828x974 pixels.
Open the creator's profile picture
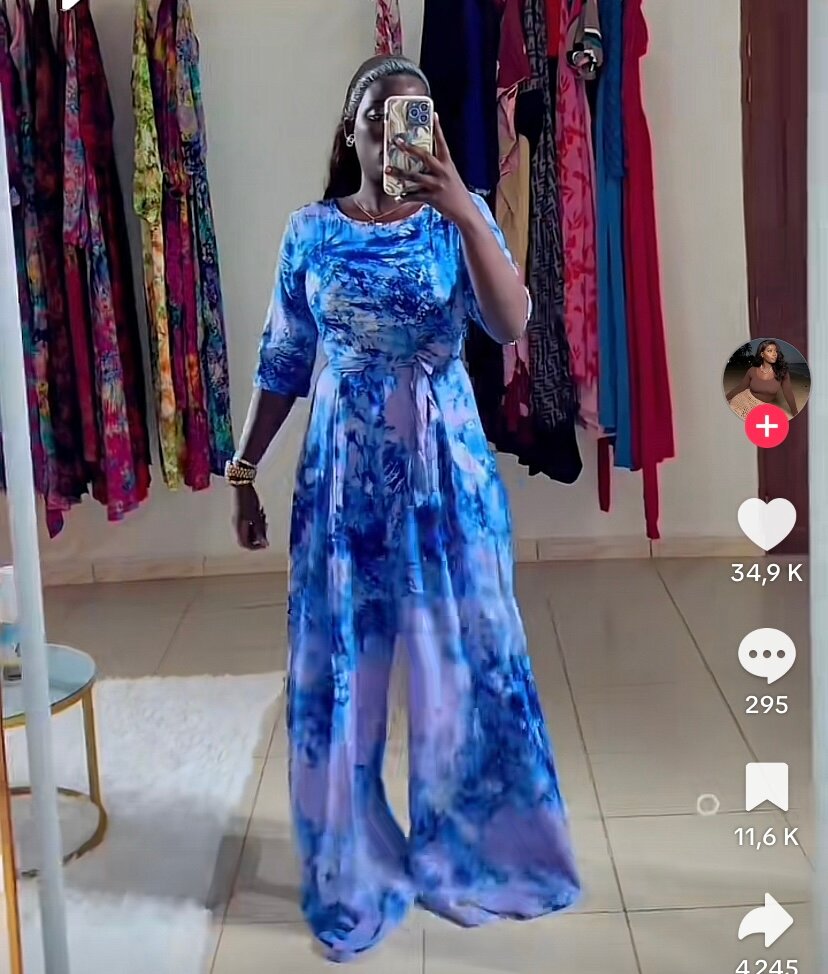(766, 378)
